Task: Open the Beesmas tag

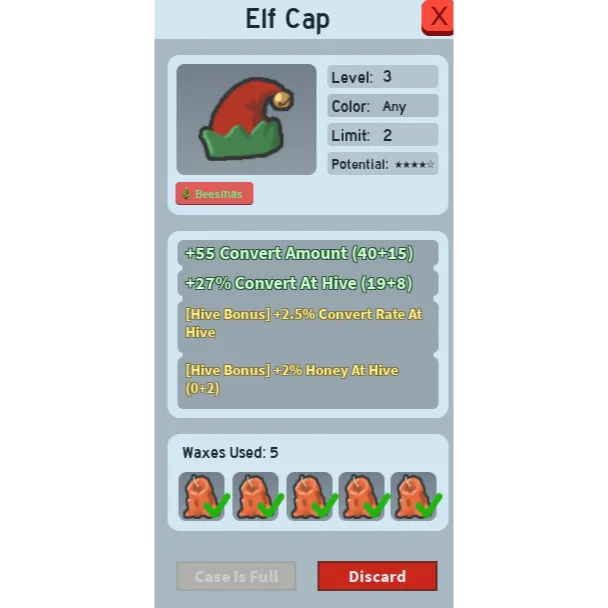Action: [x=214, y=194]
